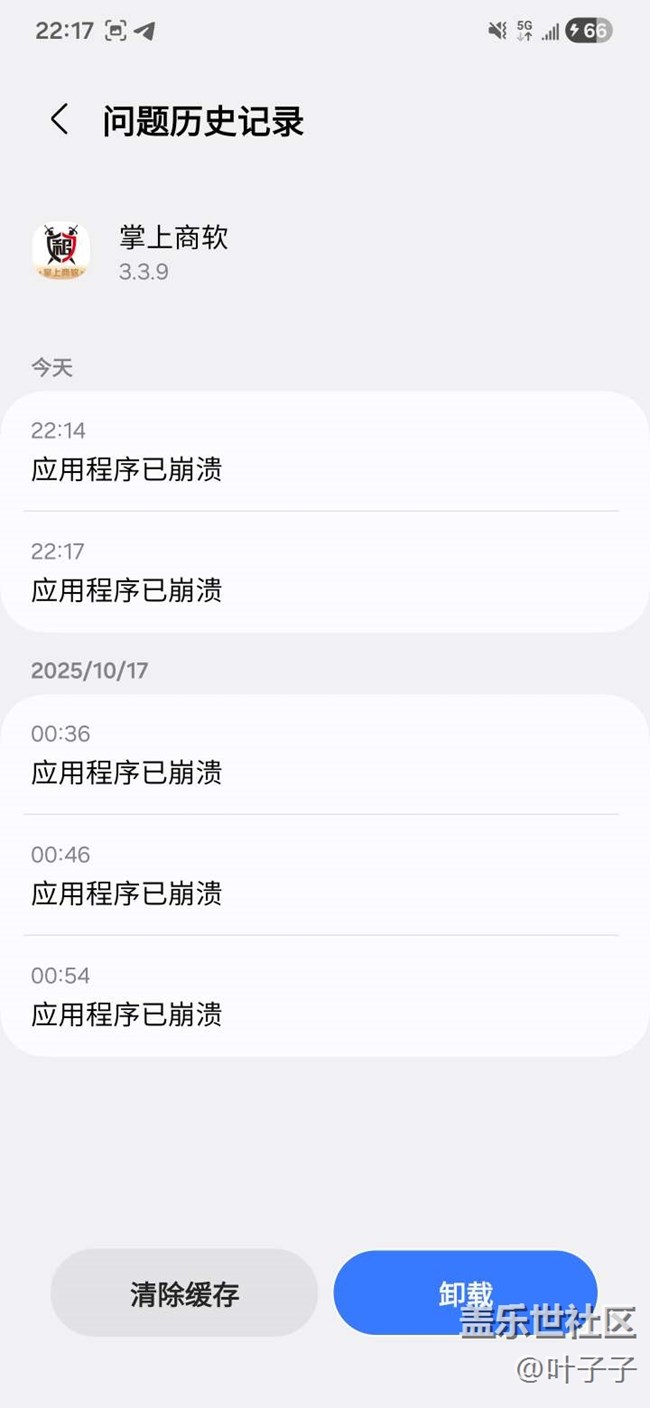Uninstall the app with 卸载

click(x=465, y=1292)
